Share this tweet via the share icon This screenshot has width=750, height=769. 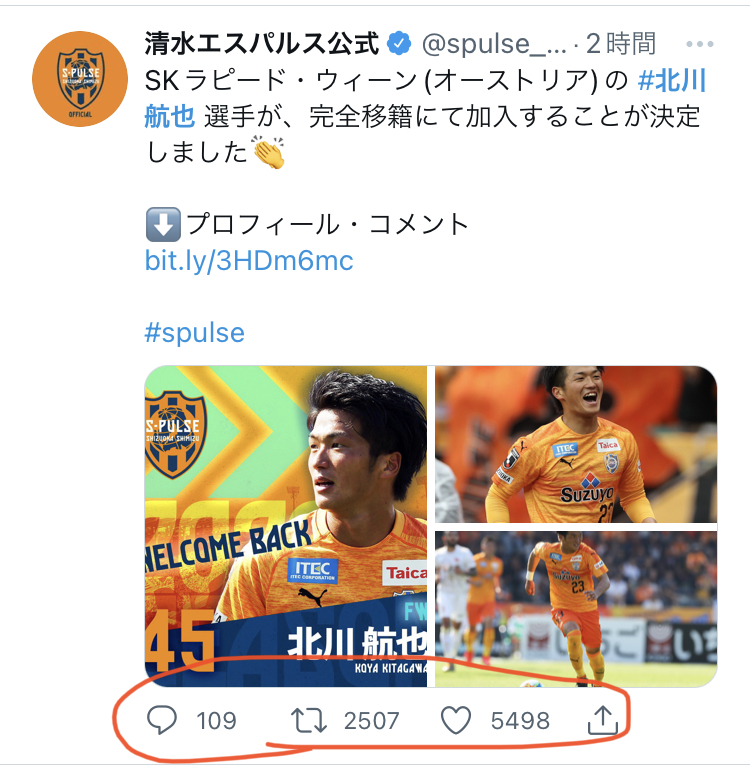[x=601, y=720]
